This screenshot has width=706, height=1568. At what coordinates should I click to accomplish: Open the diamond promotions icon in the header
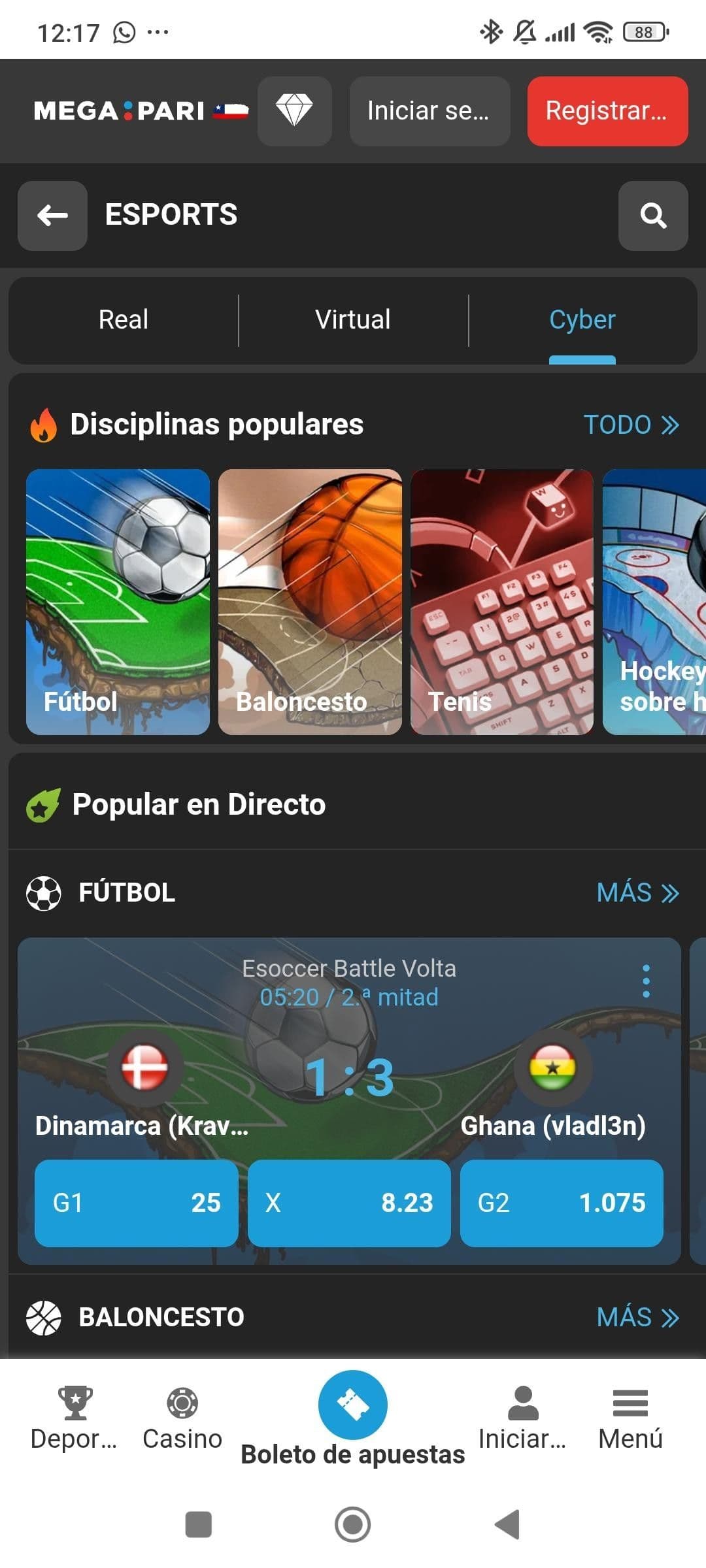tap(294, 111)
